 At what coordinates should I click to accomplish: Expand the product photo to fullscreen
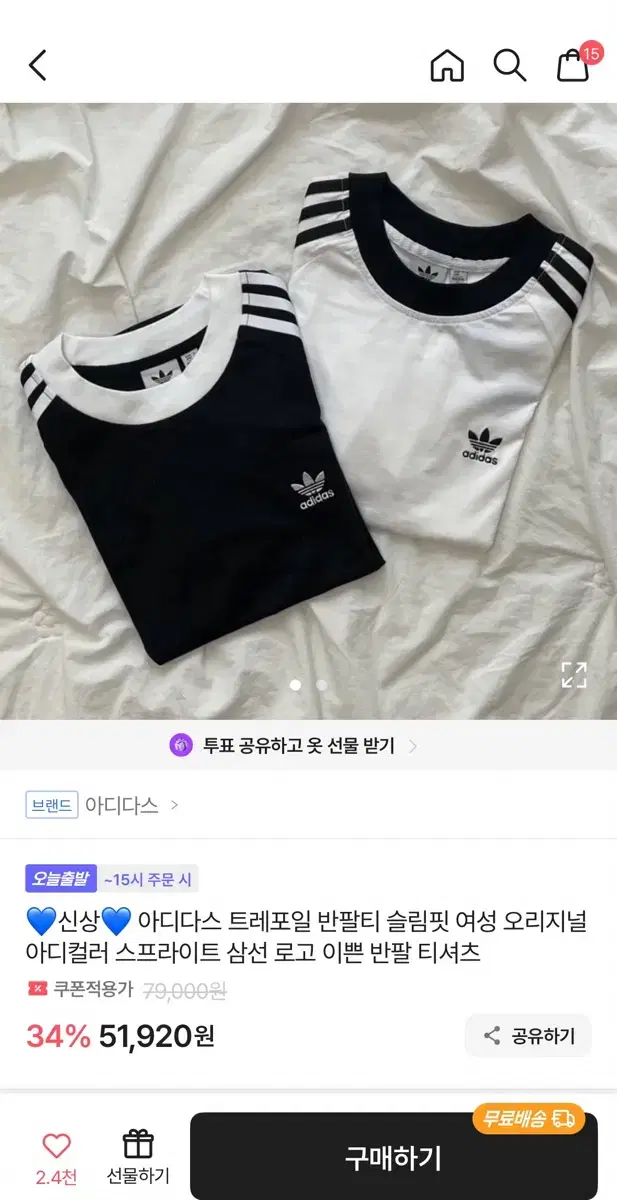(x=573, y=675)
